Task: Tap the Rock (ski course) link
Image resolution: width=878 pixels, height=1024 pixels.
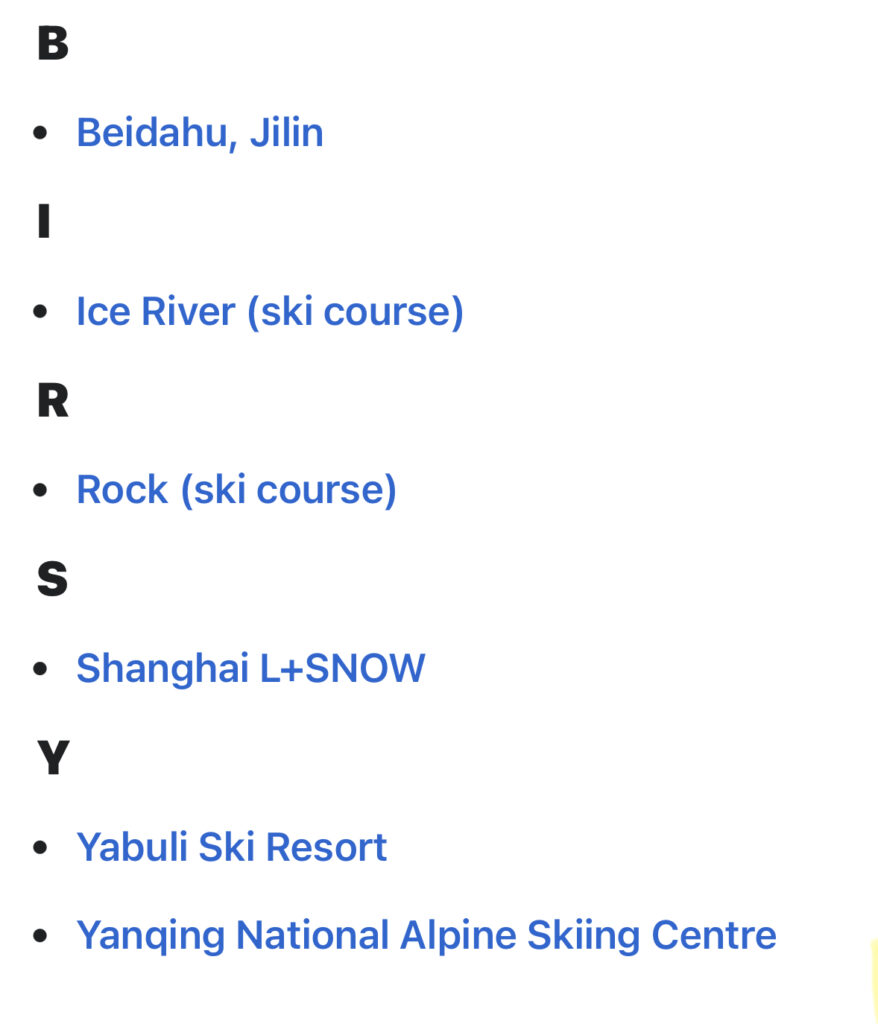Action: coord(236,490)
